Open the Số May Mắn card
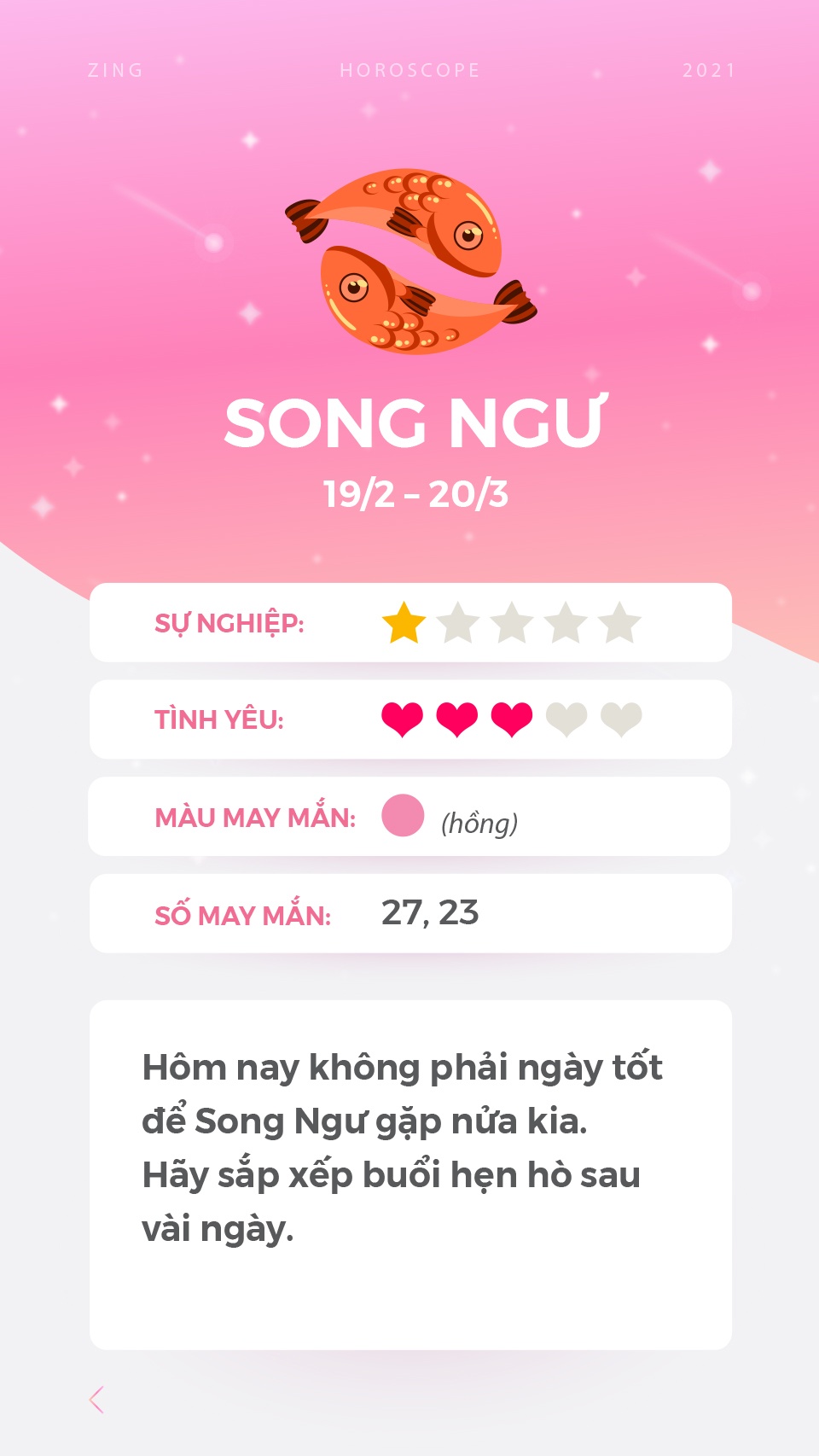 (409, 913)
